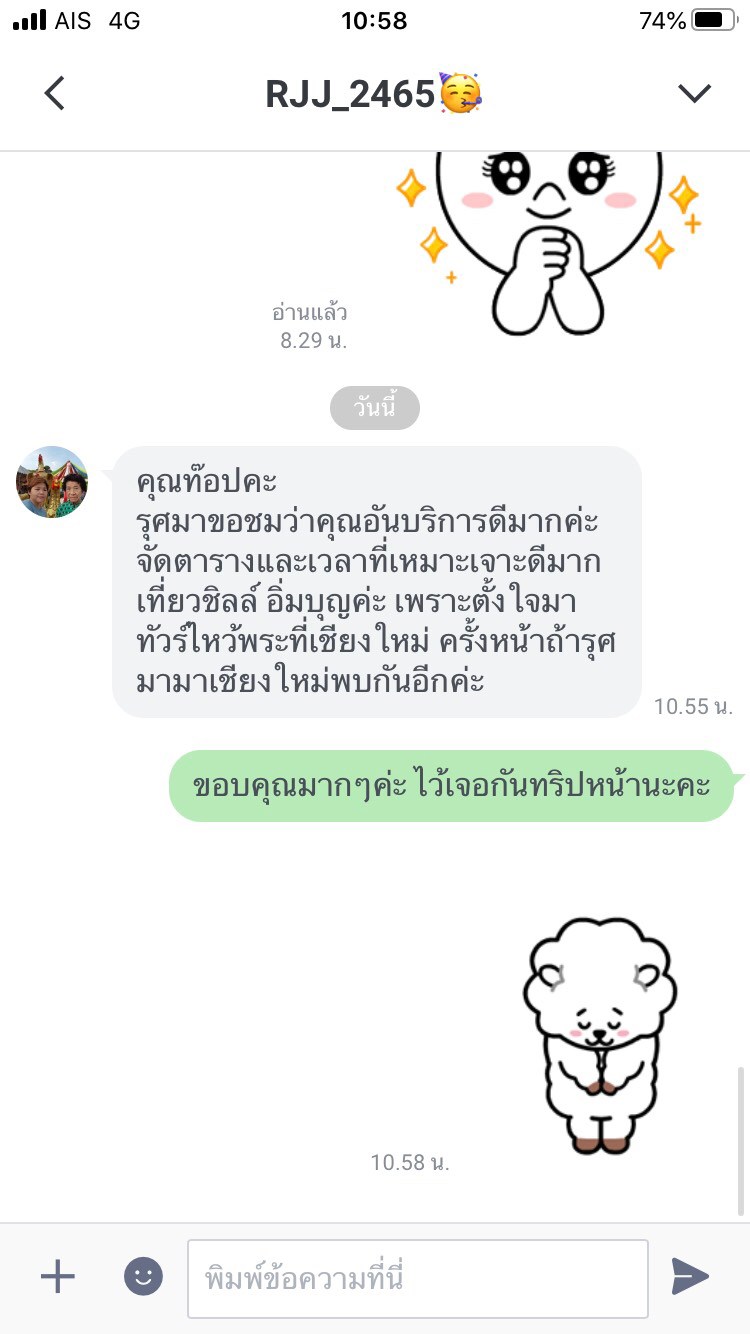Tap the message input field

click(x=417, y=1278)
